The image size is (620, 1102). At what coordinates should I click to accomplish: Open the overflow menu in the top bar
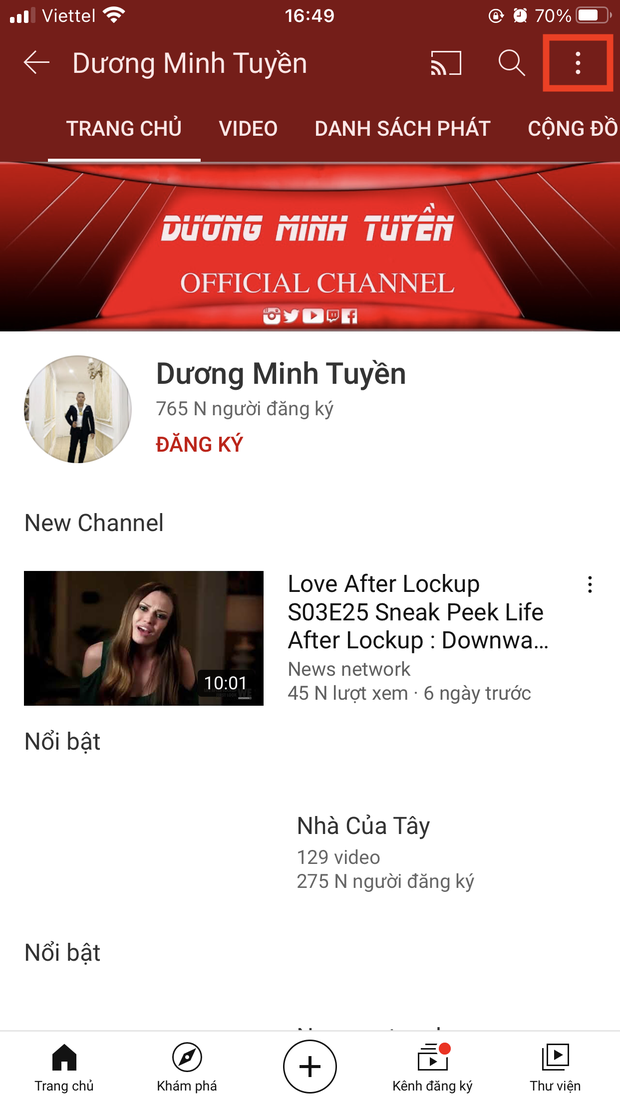577,63
